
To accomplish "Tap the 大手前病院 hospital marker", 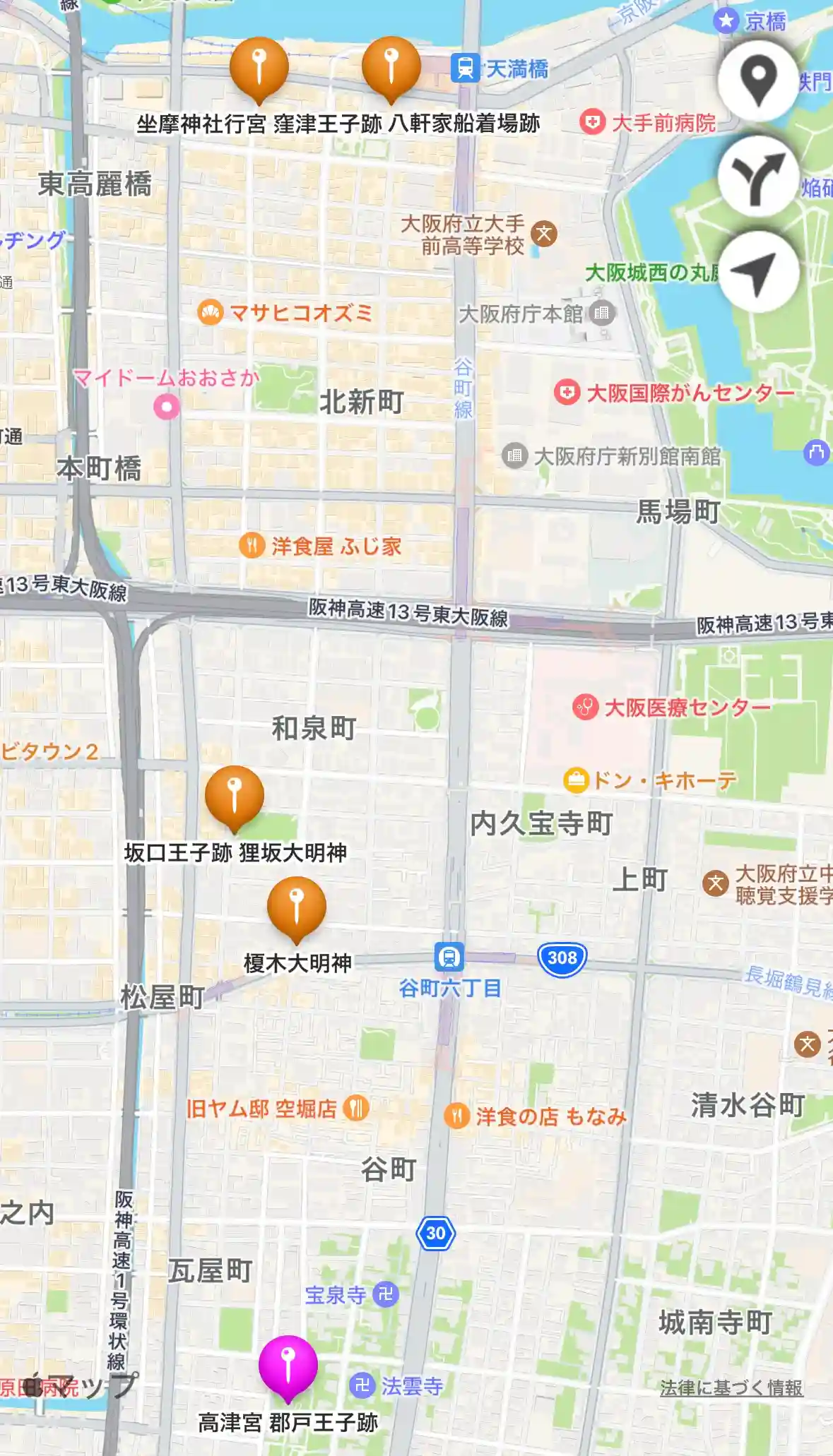I will pos(592,122).
